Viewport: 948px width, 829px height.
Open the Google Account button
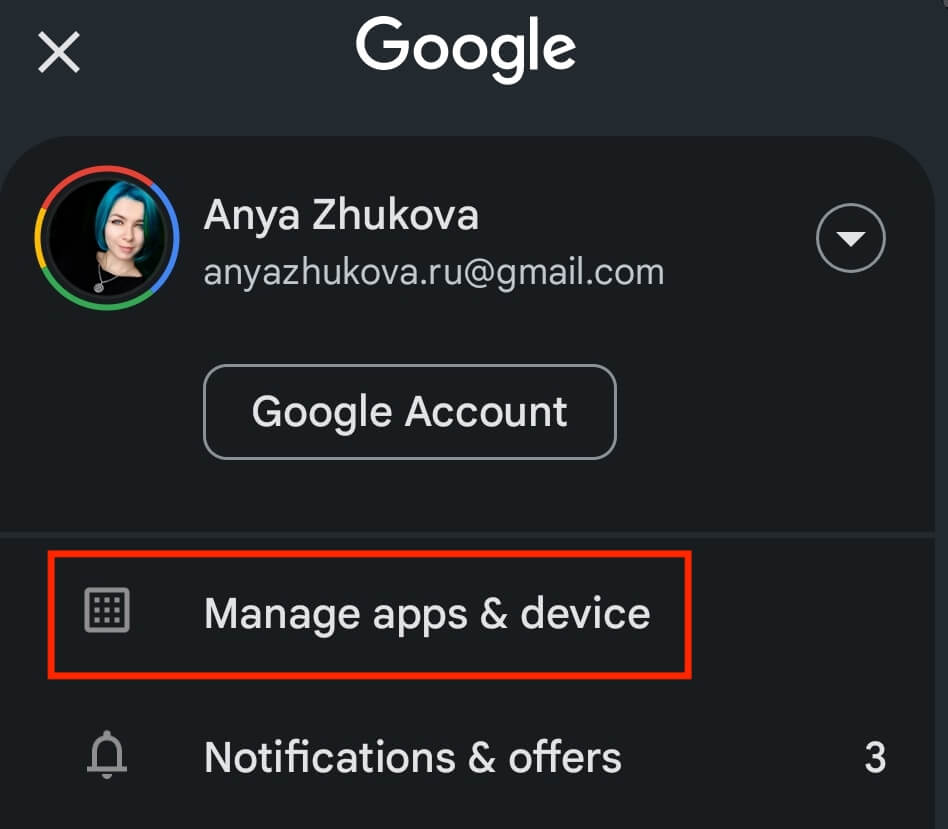tap(409, 412)
